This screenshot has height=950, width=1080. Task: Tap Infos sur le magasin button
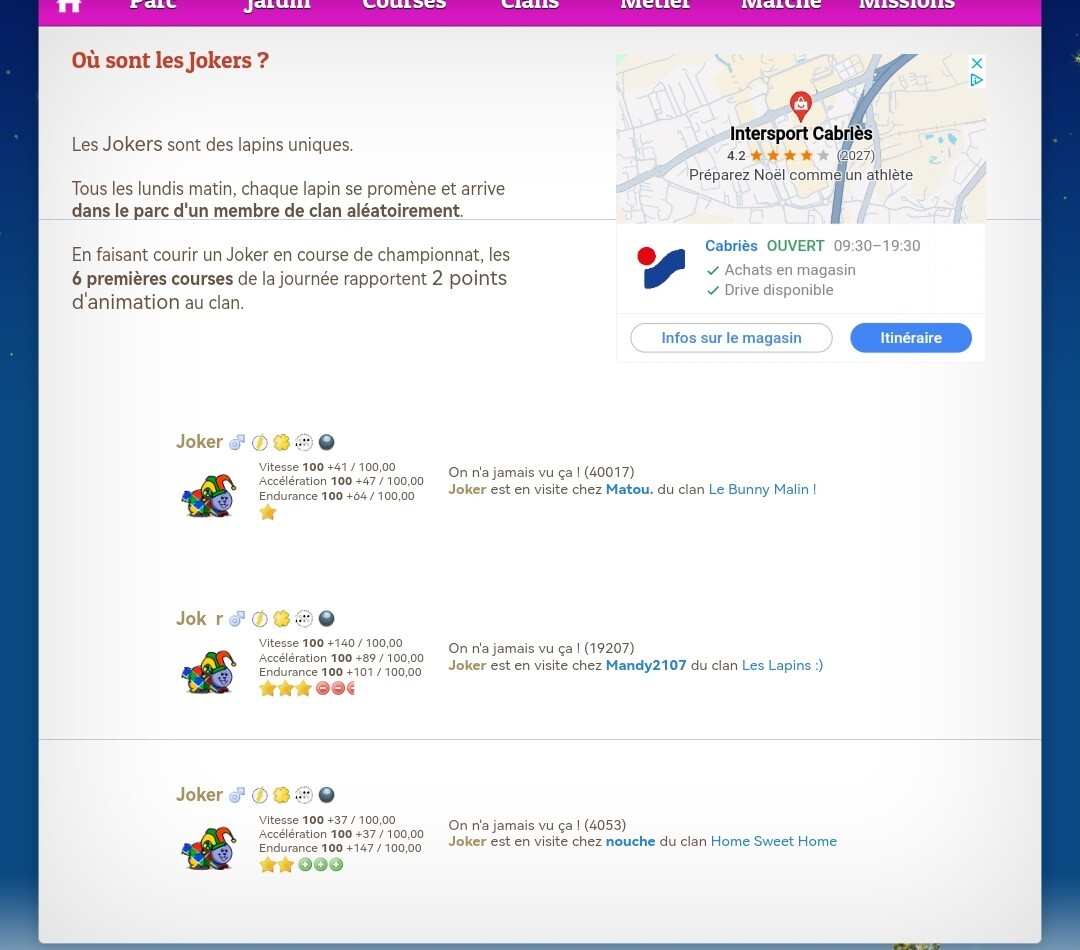click(x=731, y=338)
